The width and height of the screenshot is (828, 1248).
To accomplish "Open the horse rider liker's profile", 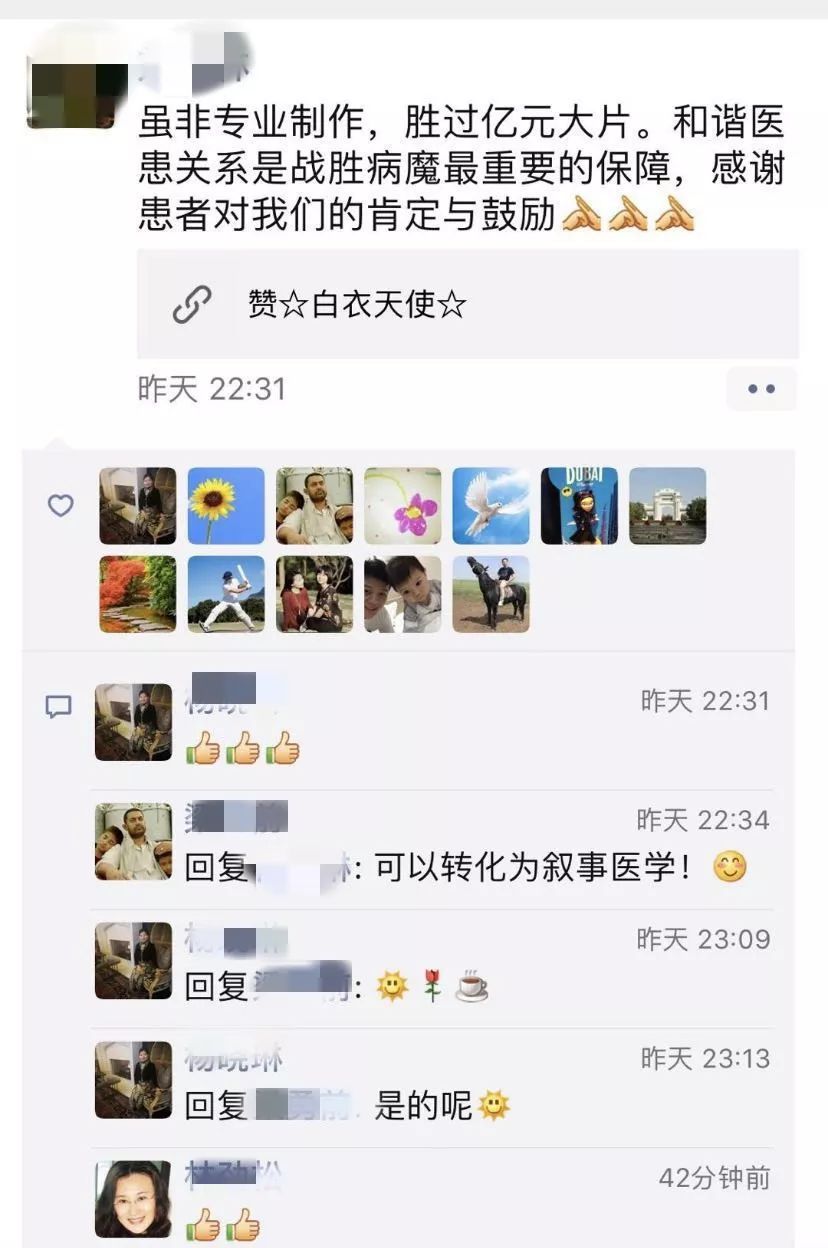I will [x=491, y=594].
